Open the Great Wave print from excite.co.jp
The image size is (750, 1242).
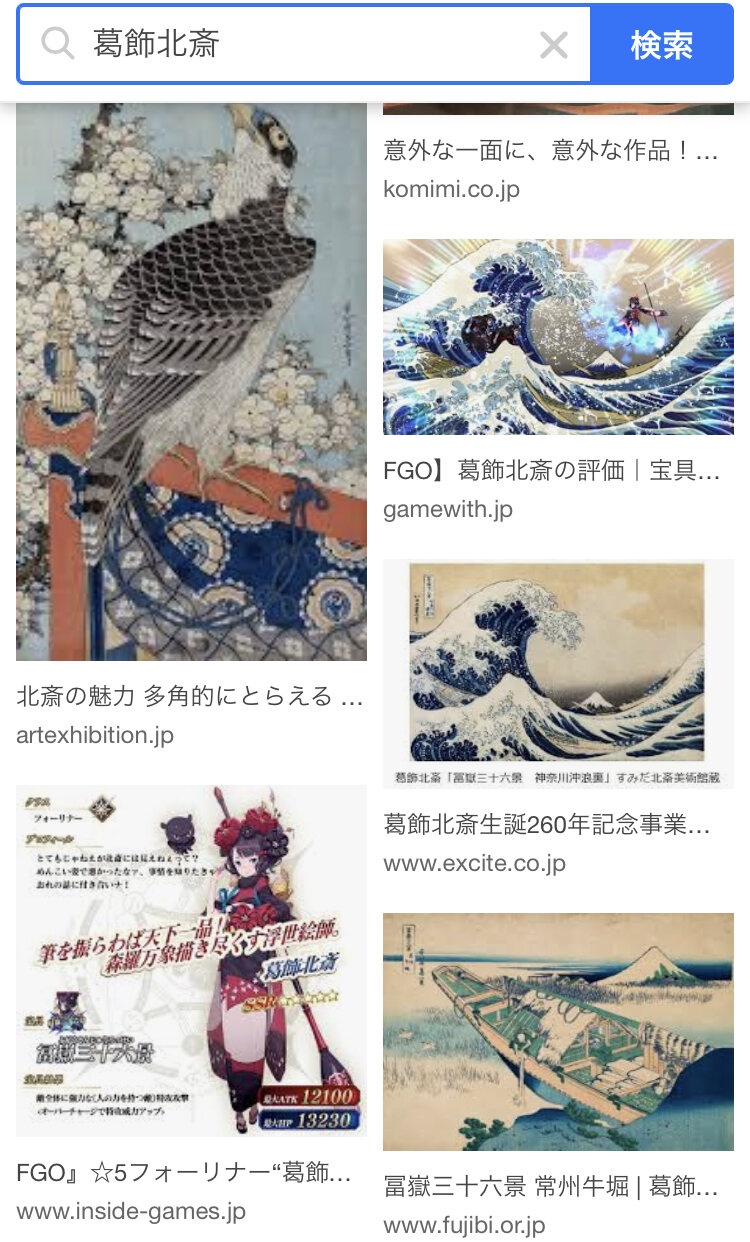tap(558, 674)
